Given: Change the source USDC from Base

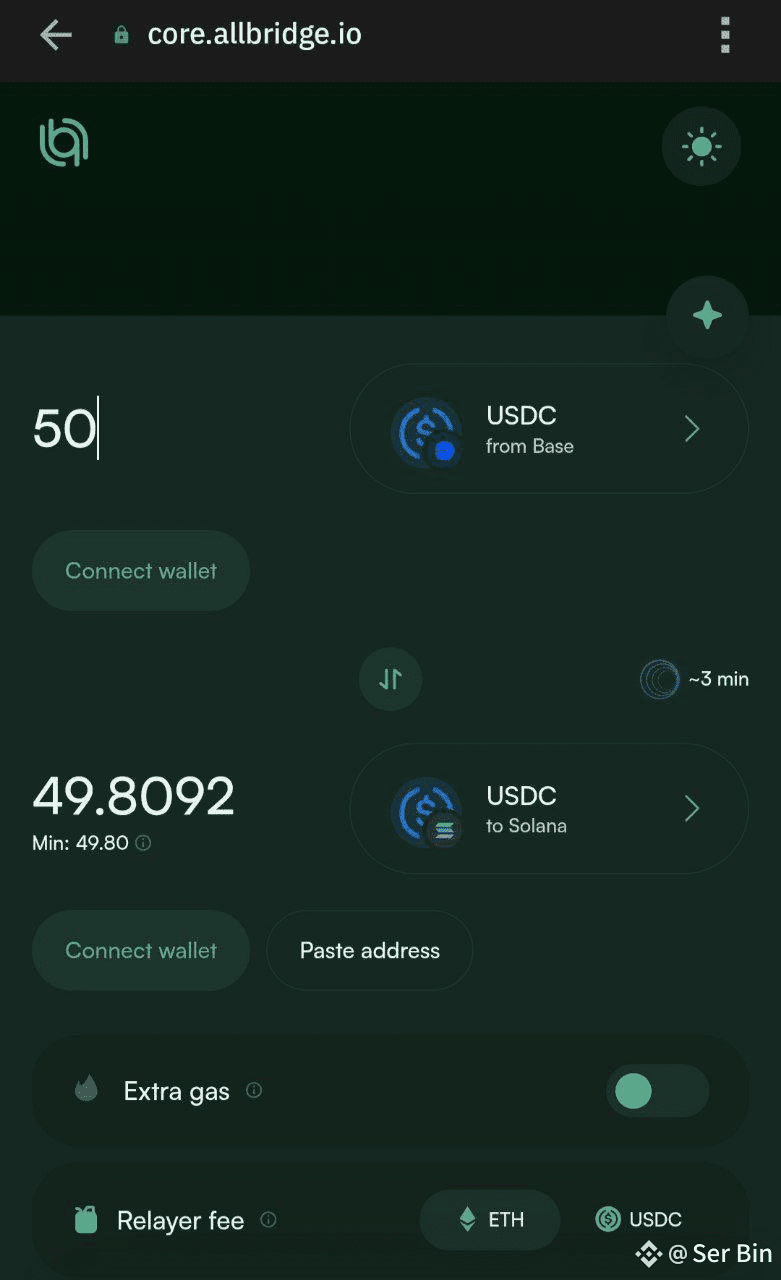Looking at the screenshot, I should pos(549,429).
